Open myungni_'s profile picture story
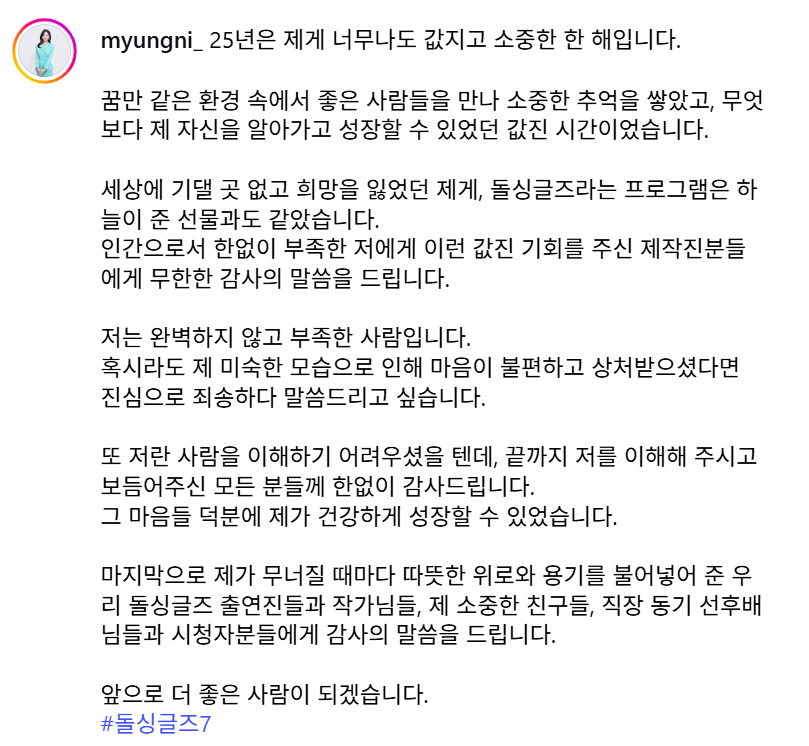This screenshot has height=746, width=809. [44, 51]
